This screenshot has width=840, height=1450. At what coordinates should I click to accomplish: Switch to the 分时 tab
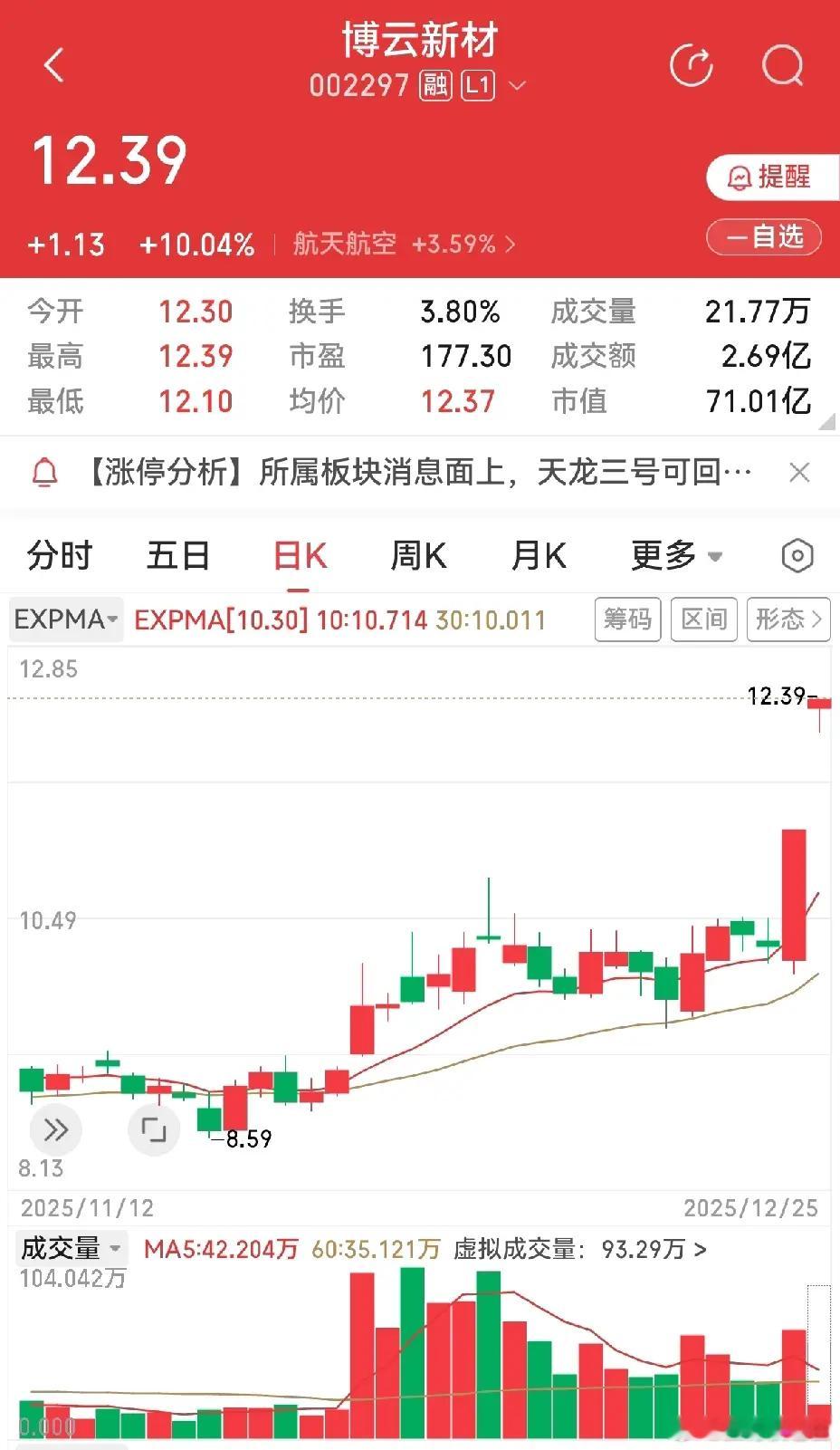(60, 555)
